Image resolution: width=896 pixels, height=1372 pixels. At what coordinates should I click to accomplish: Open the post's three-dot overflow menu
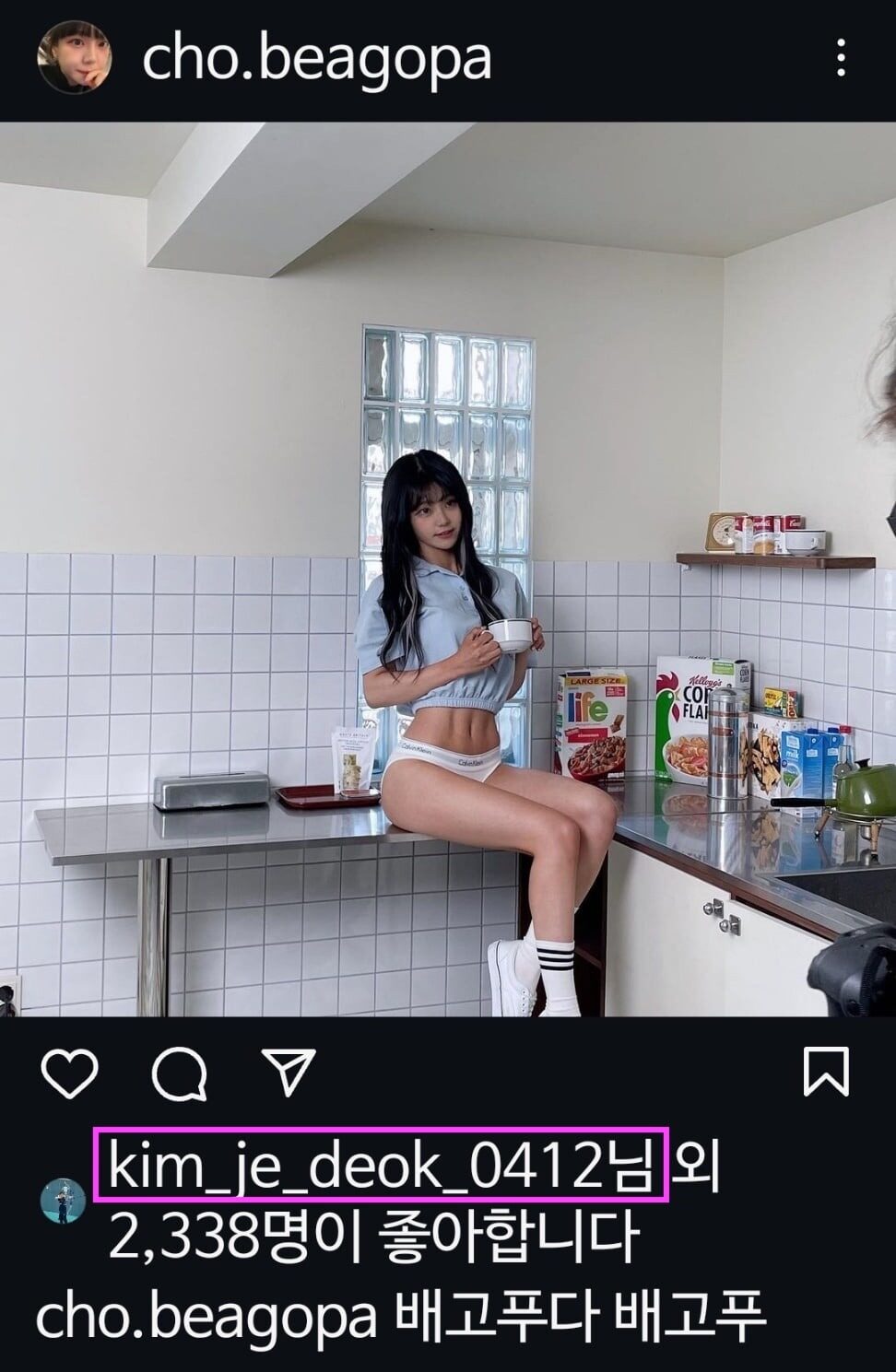coord(841,58)
